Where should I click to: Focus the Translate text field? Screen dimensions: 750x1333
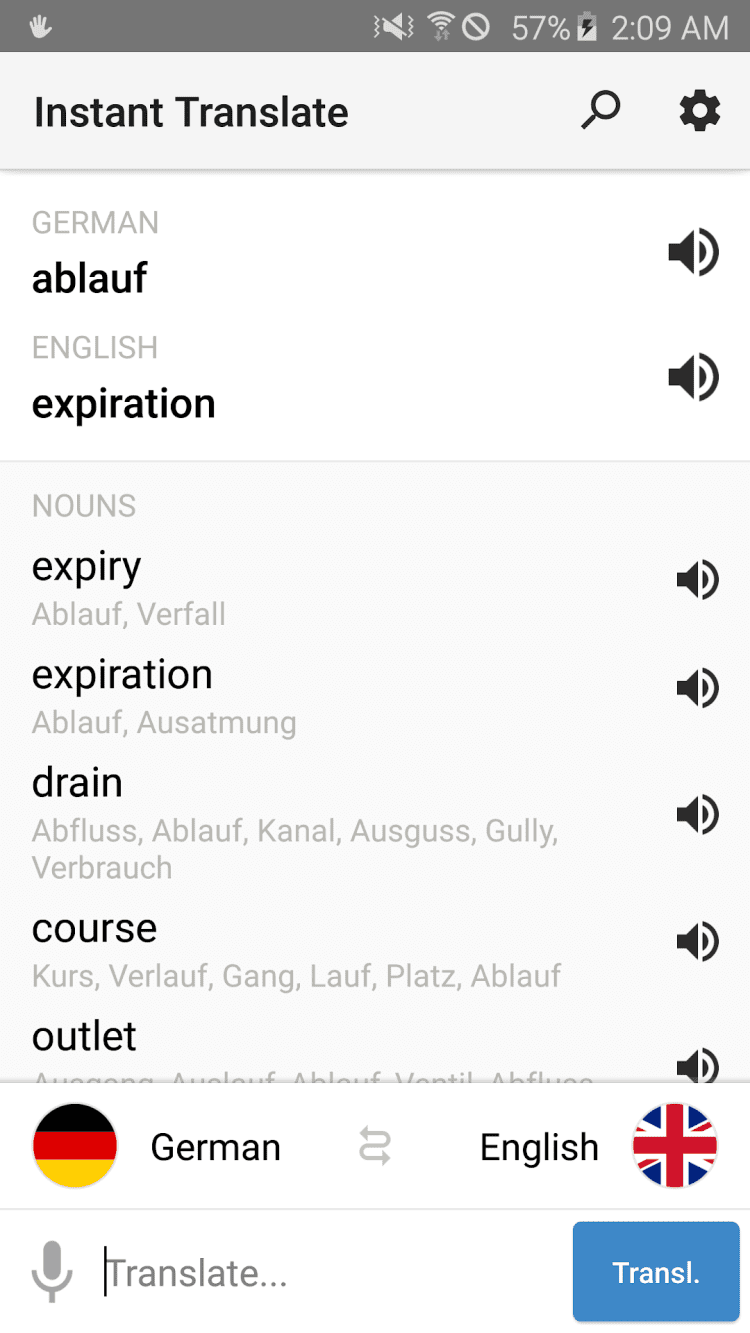330,1273
